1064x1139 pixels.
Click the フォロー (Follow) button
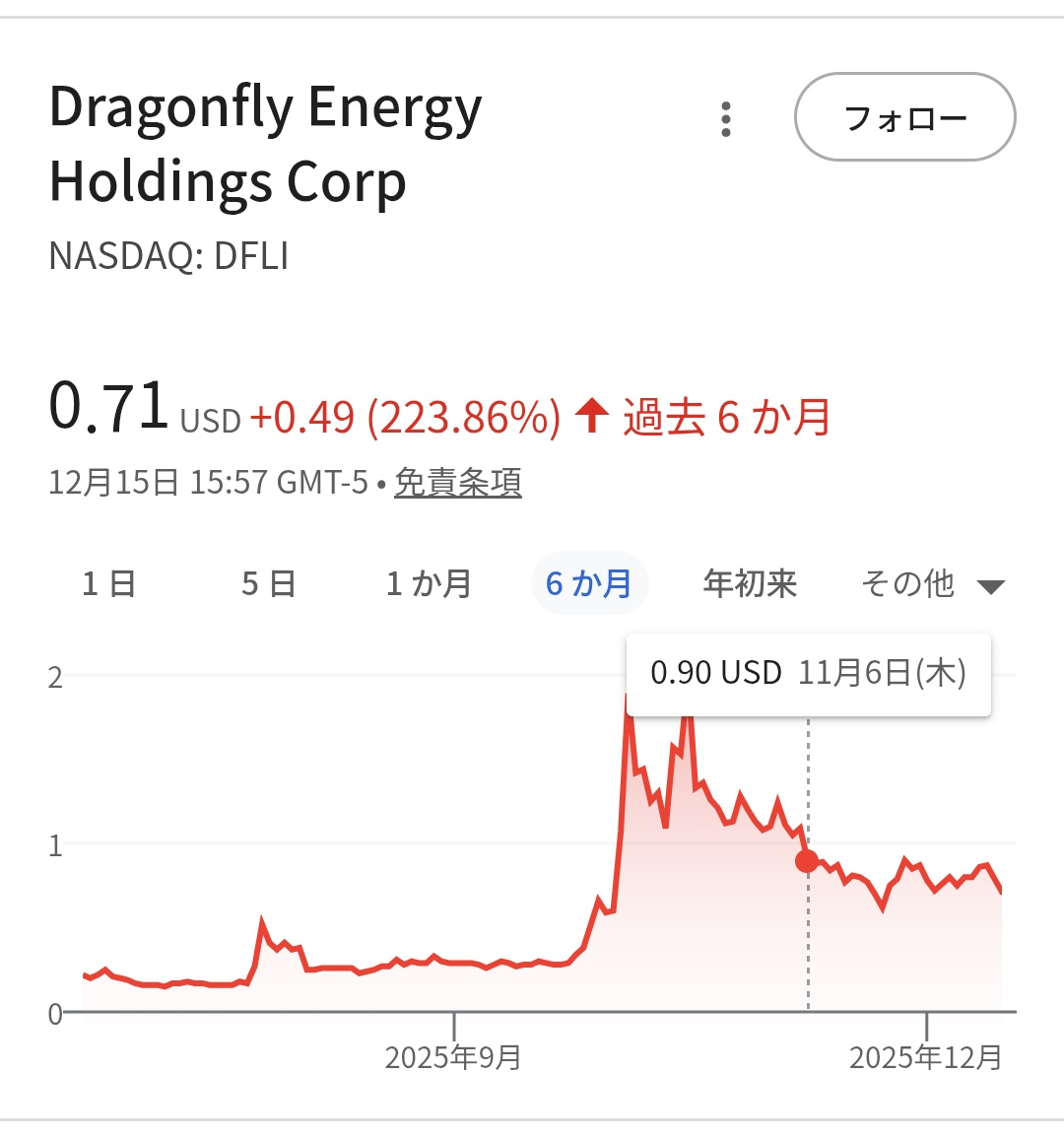click(x=903, y=117)
